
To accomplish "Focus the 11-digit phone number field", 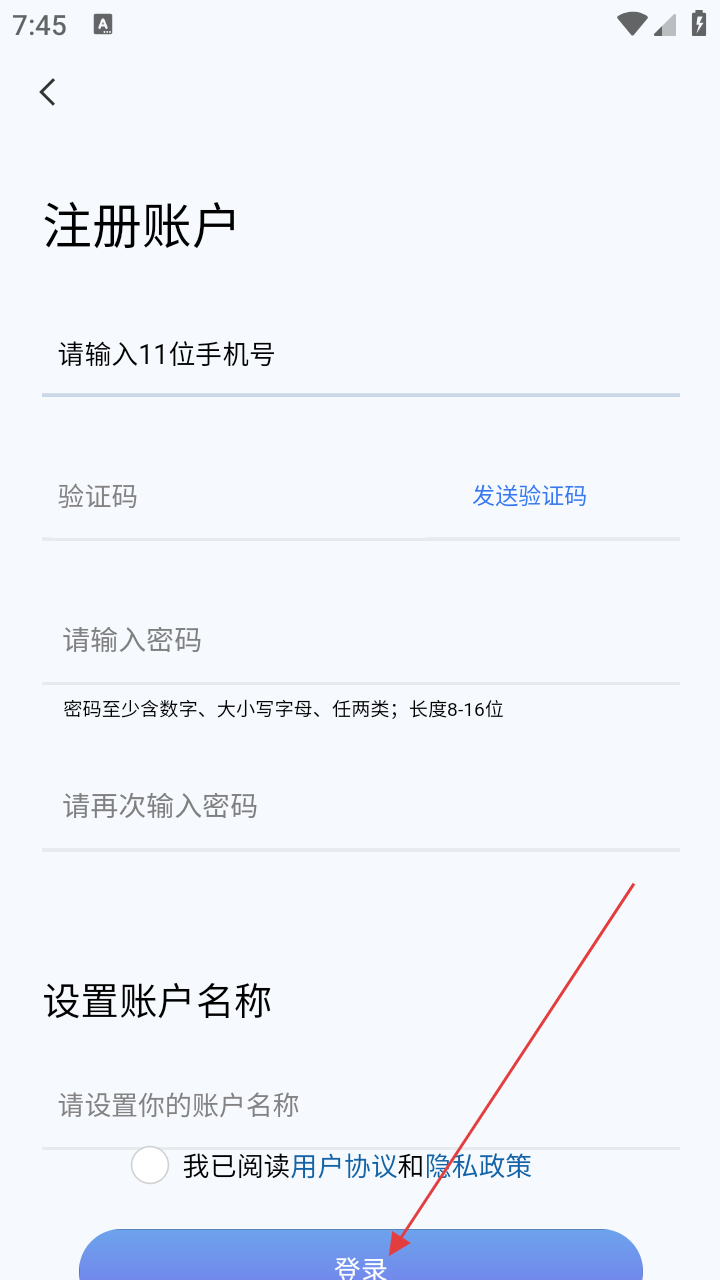I will pyautogui.click(x=361, y=354).
